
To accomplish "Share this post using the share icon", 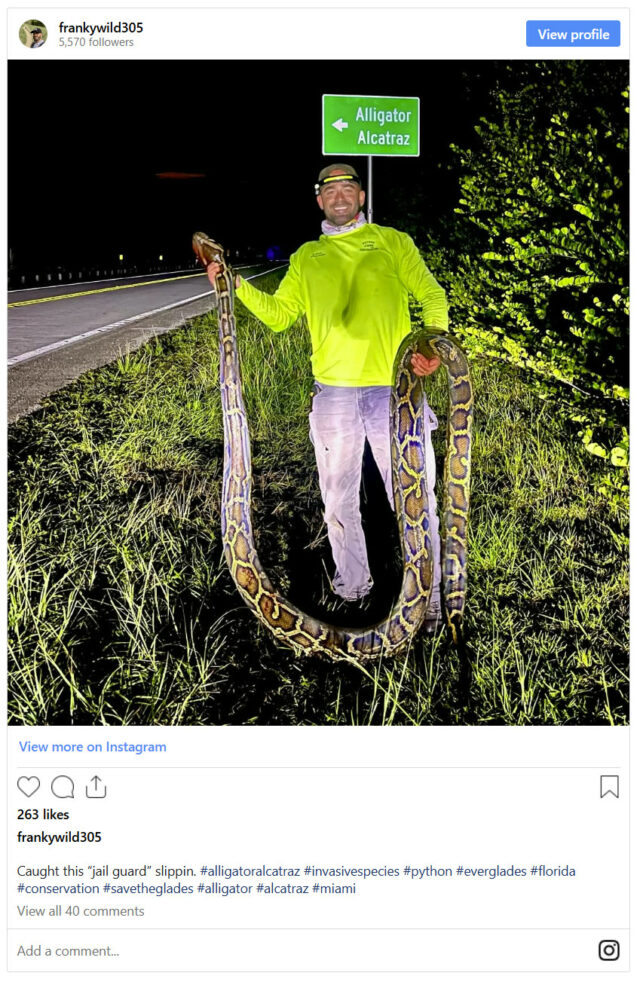I will pos(96,787).
